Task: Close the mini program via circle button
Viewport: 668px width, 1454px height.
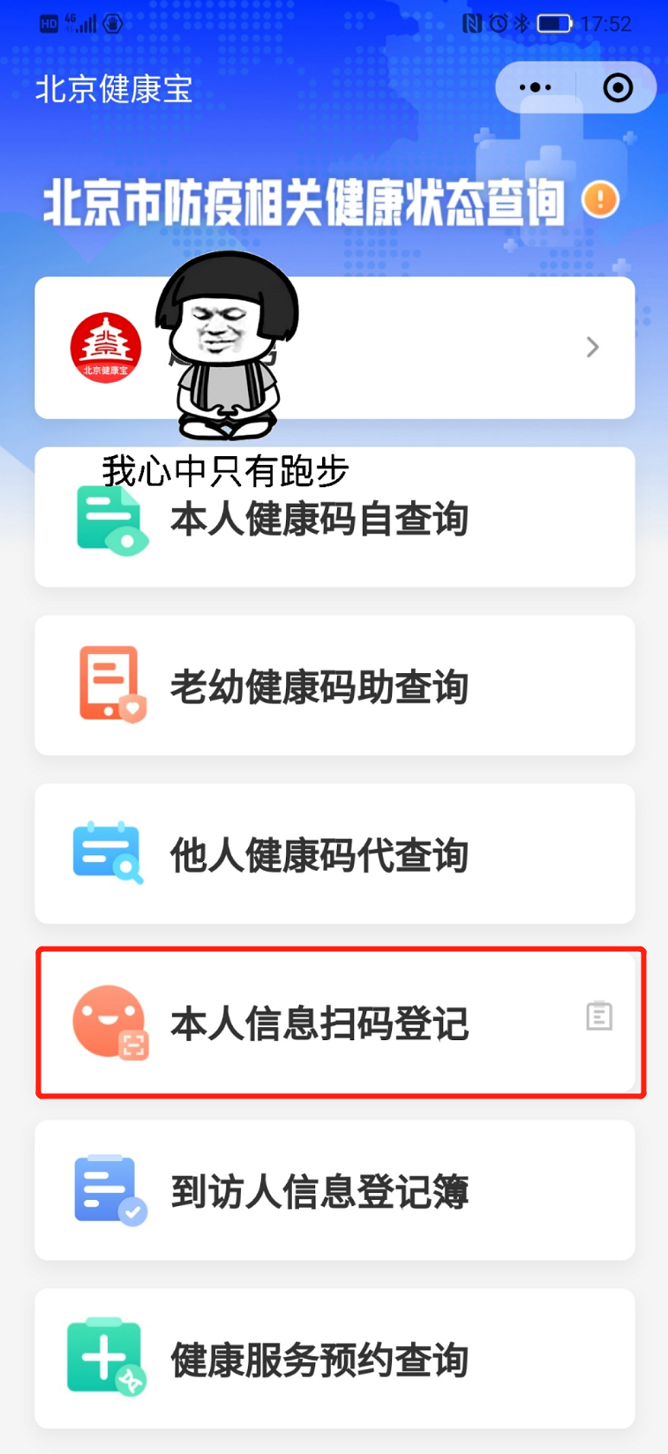Action: pyautogui.click(x=618, y=88)
